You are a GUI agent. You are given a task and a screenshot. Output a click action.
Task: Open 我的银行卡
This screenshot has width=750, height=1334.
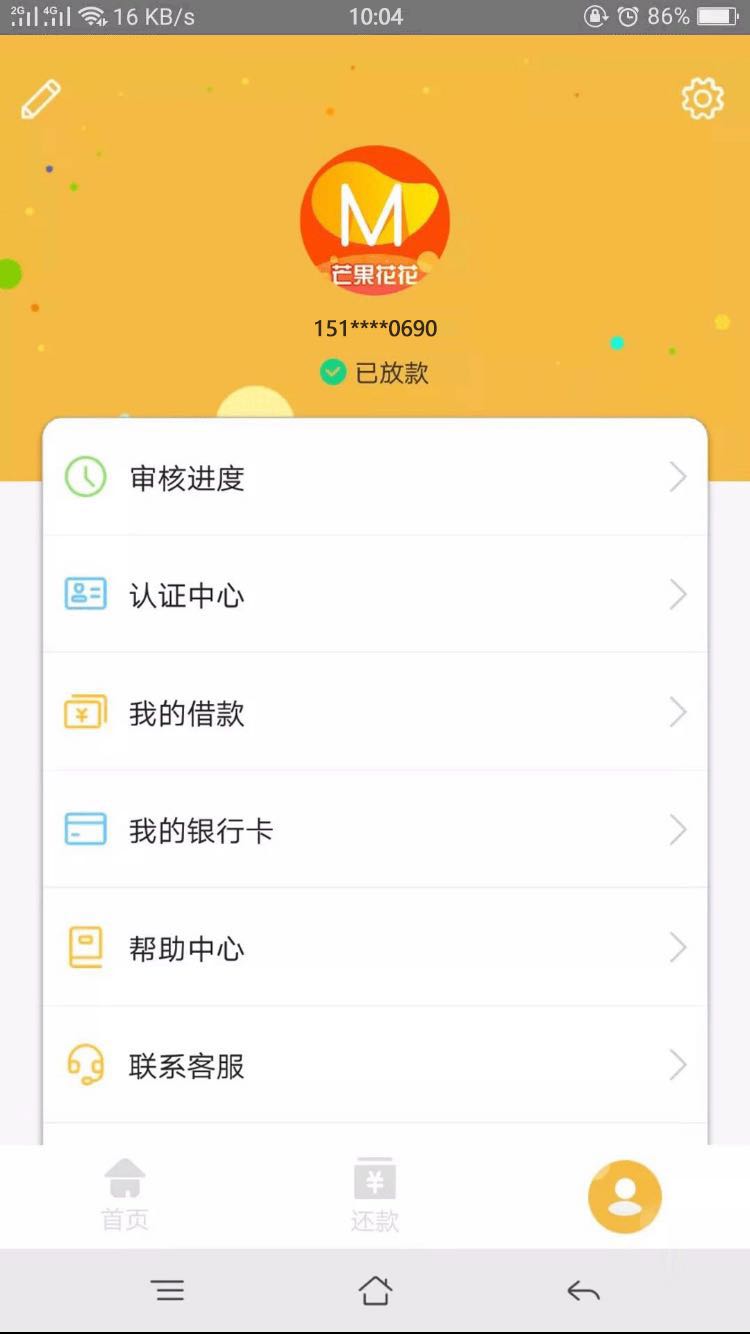[375, 830]
